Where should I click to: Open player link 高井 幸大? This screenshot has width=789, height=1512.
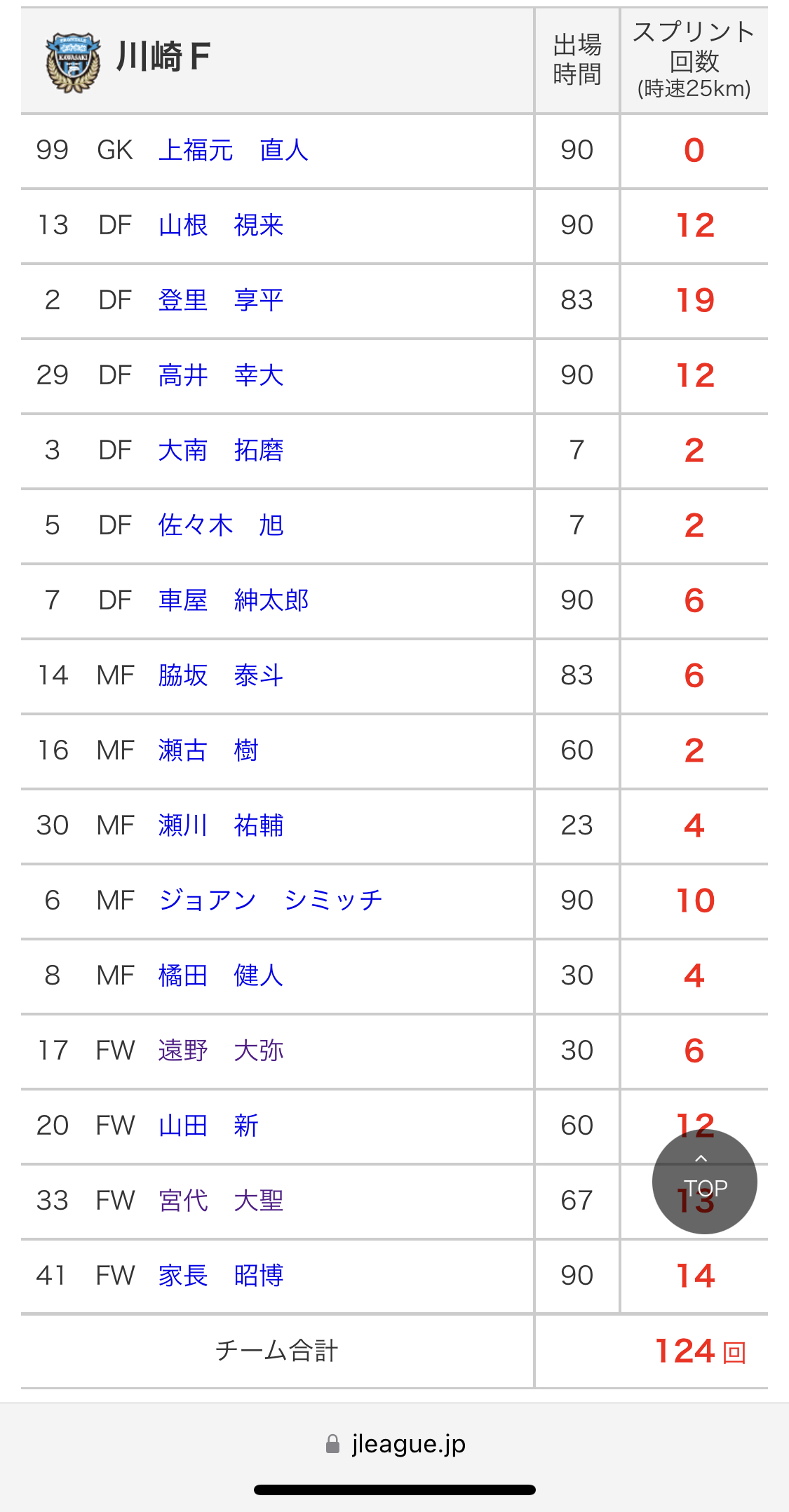[221, 375]
